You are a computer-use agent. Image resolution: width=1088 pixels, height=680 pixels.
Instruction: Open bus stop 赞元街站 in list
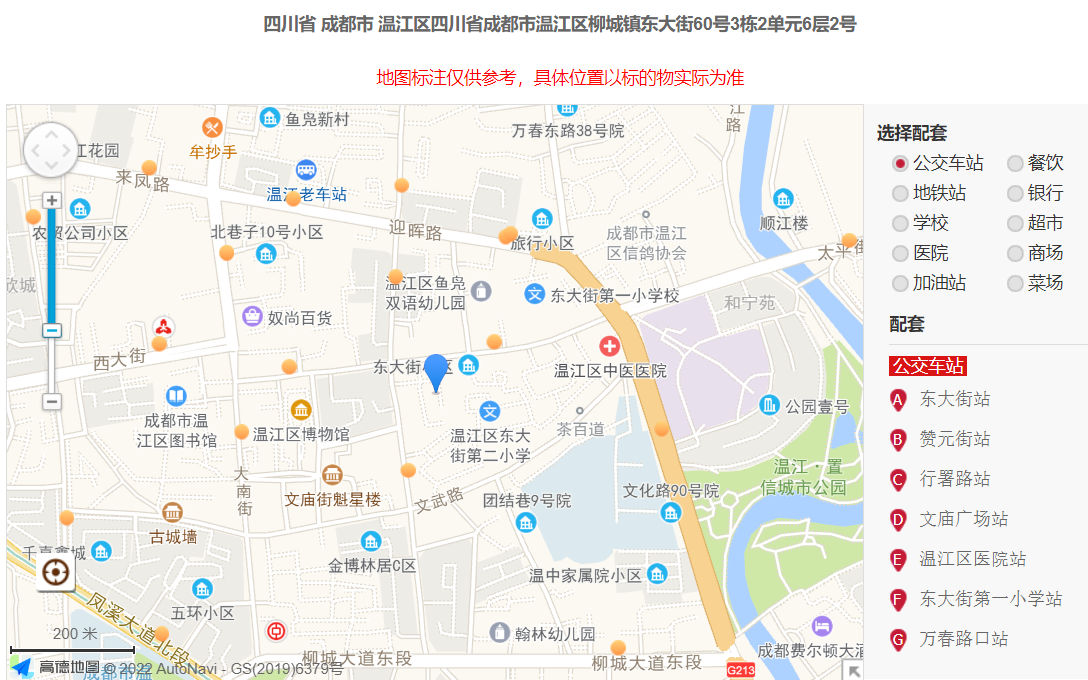tap(954, 439)
